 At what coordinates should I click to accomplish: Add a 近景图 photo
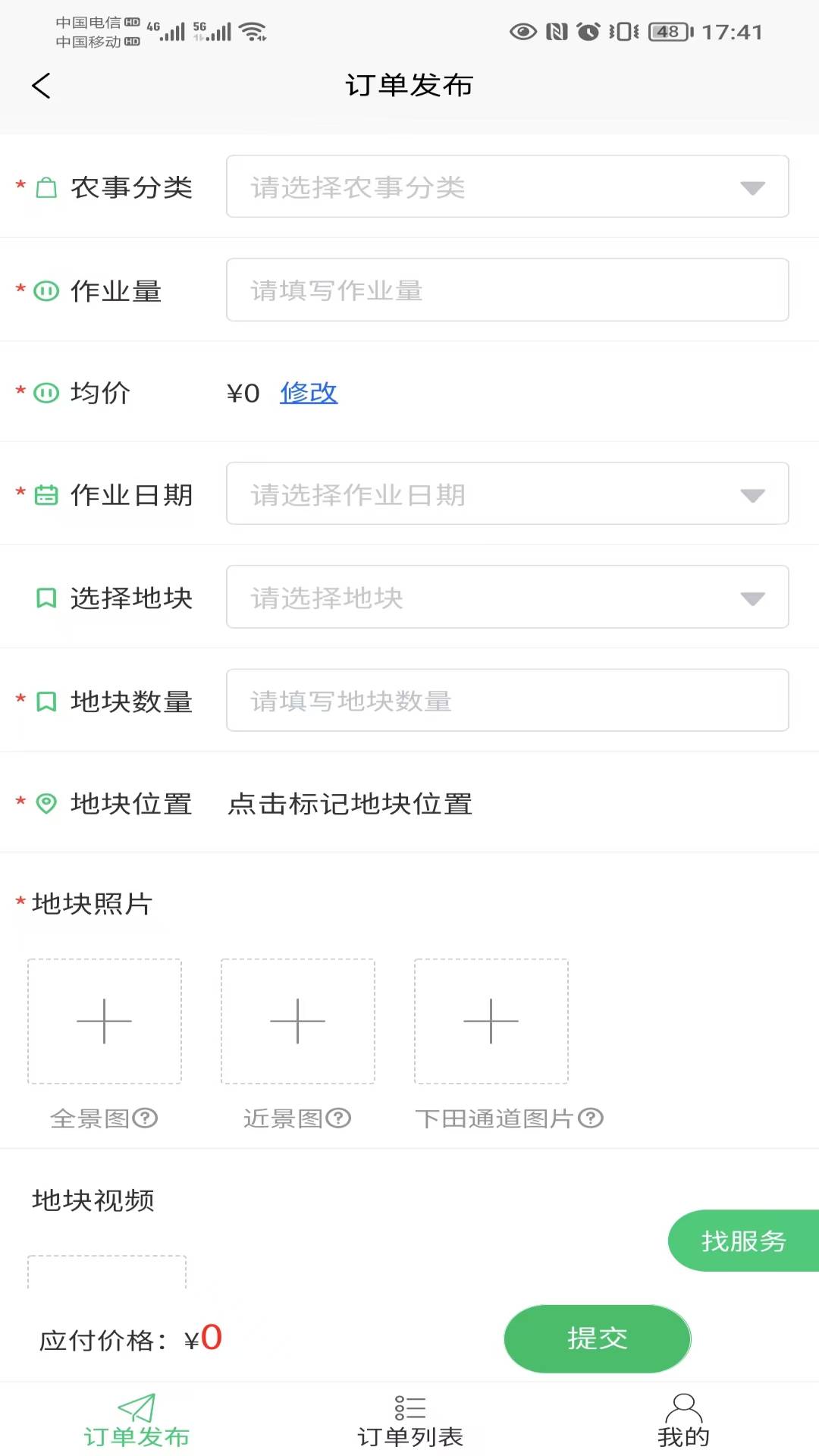[x=298, y=1021]
